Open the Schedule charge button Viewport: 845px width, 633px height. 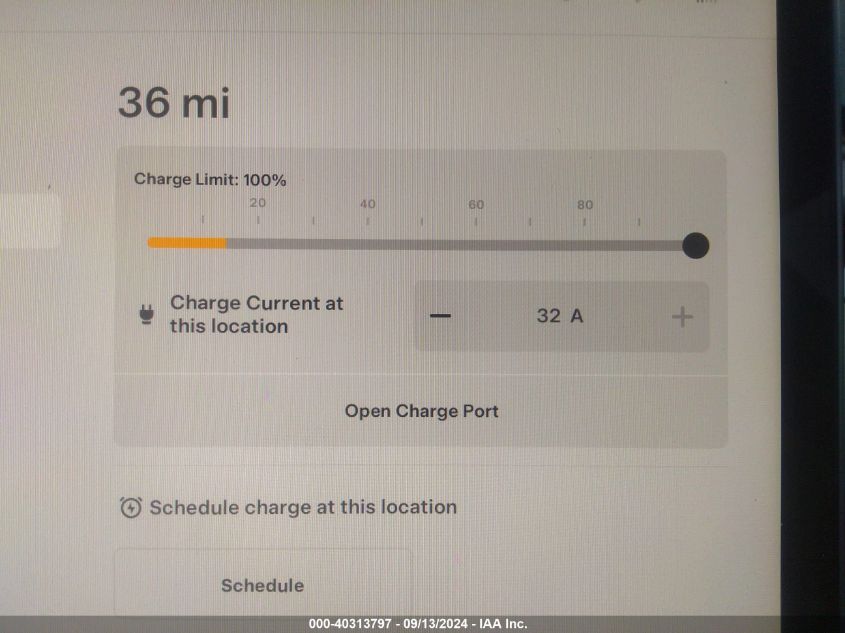[x=262, y=585]
